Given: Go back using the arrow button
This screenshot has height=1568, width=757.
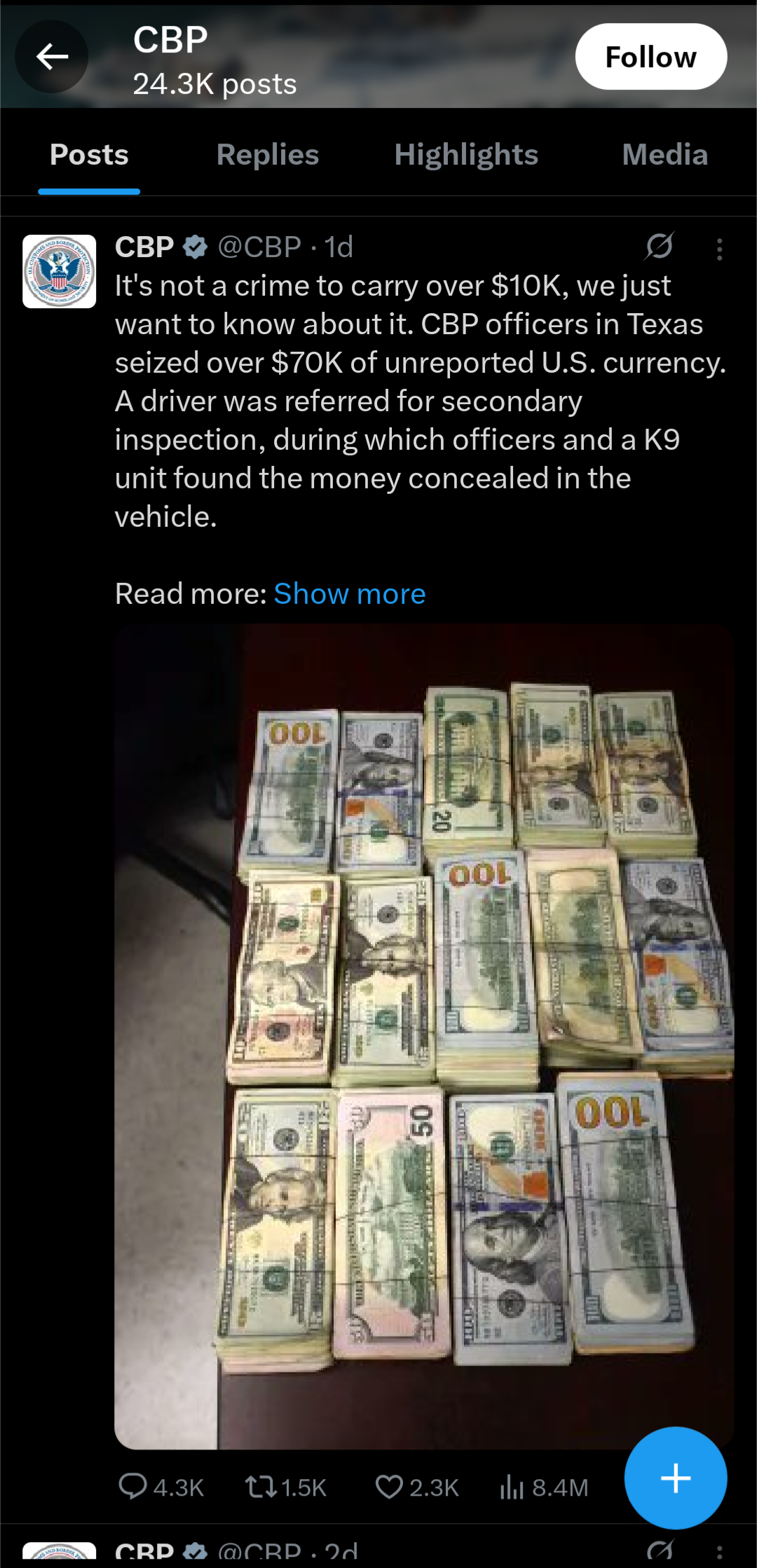Looking at the screenshot, I should click(52, 57).
